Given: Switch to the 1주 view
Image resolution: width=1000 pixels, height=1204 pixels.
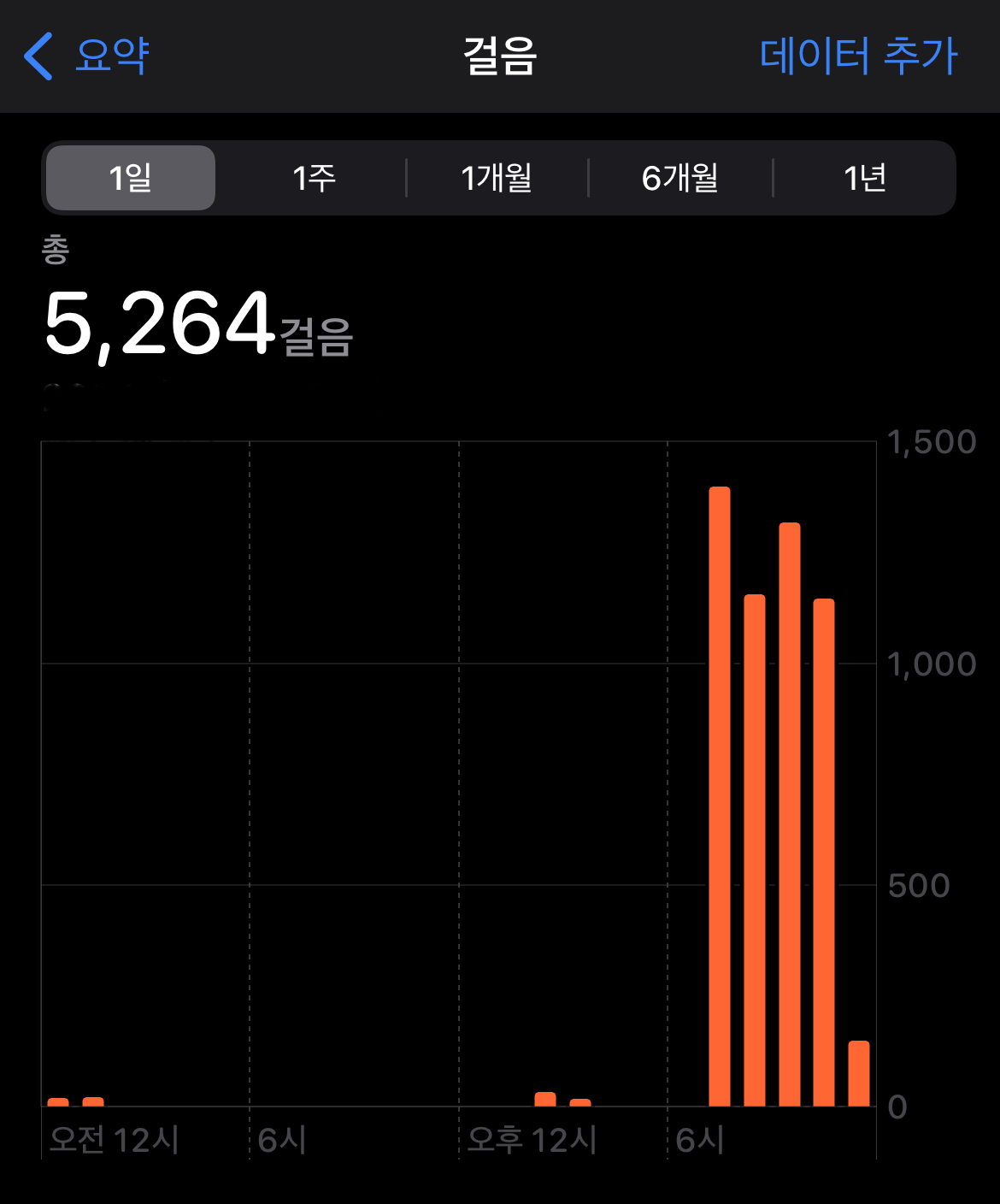Looking at the screenshot, I should coord(314,178).
